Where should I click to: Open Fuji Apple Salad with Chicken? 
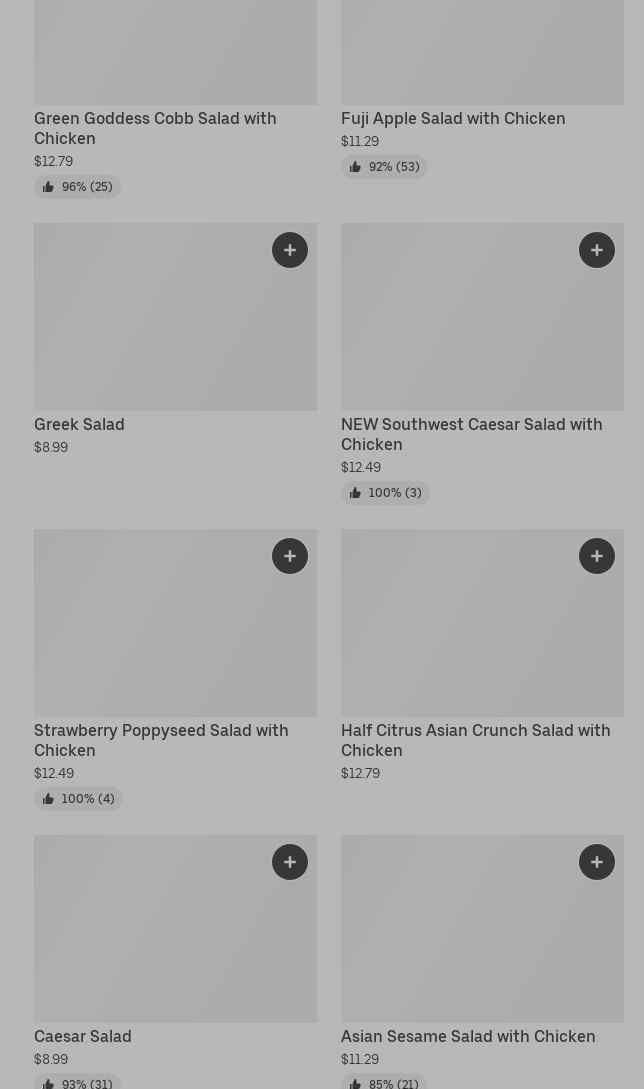coord(452,118)
